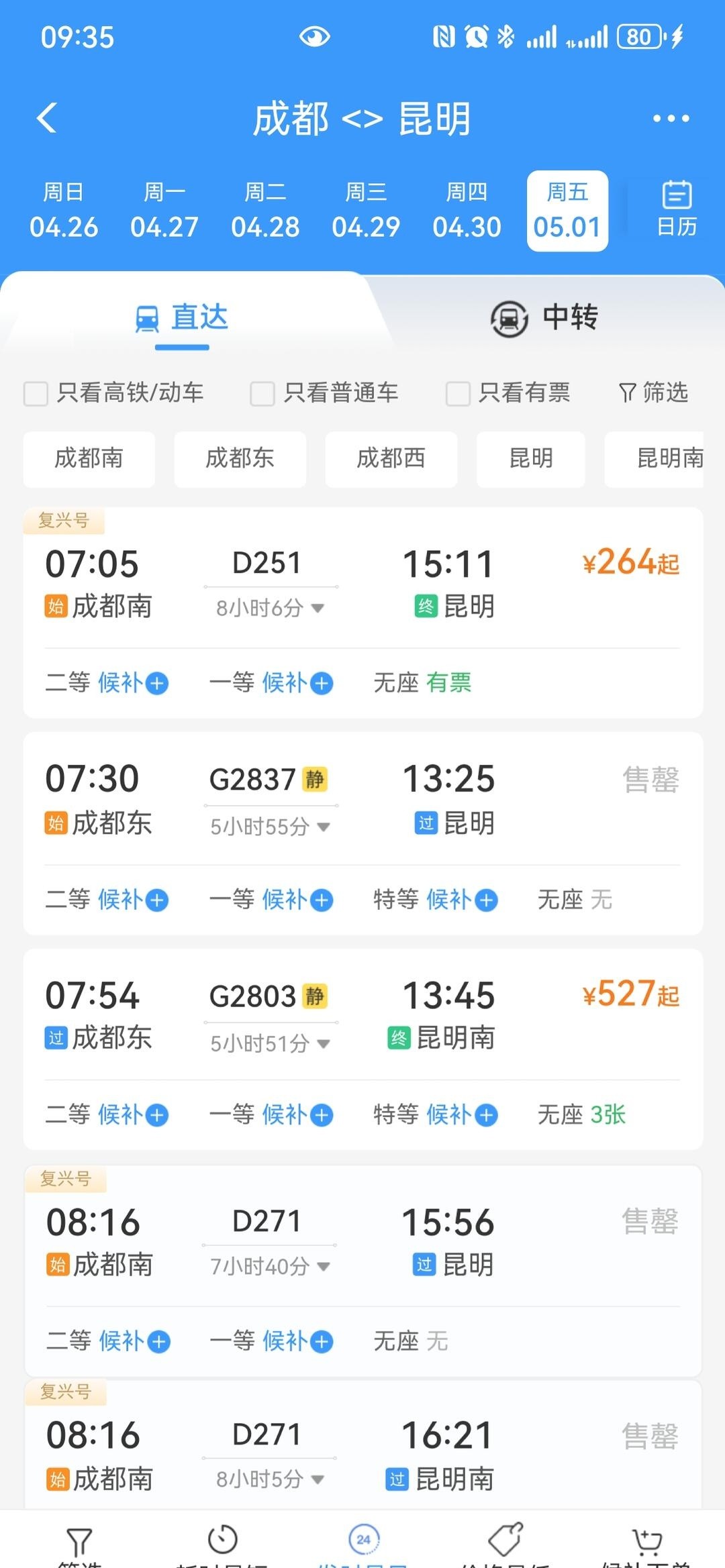This screenshot has height=1568, width=725.
Task: Open the three-dot overflow menu
Action: 671,119
